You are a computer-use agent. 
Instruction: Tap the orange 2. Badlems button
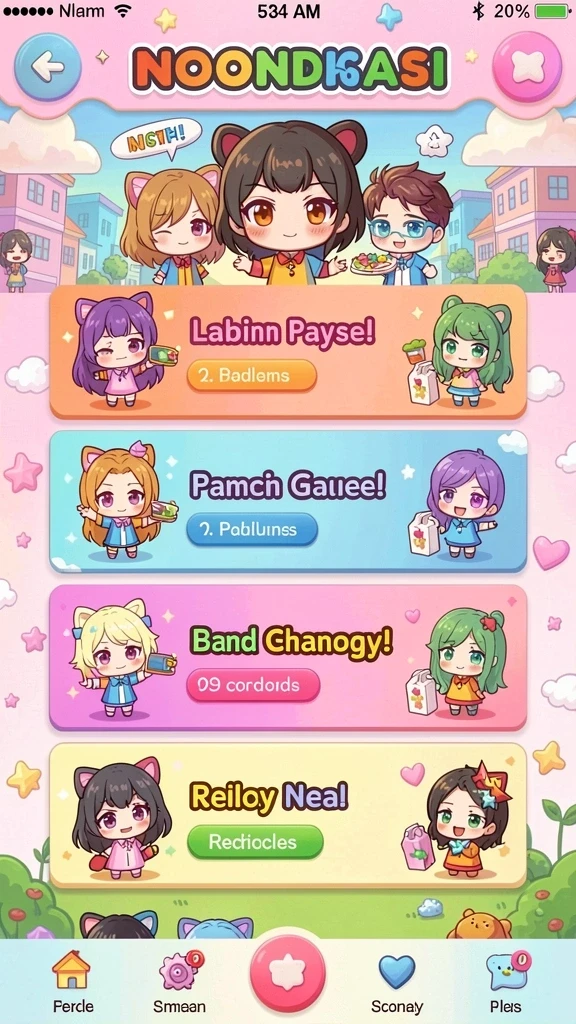(252, 376)
